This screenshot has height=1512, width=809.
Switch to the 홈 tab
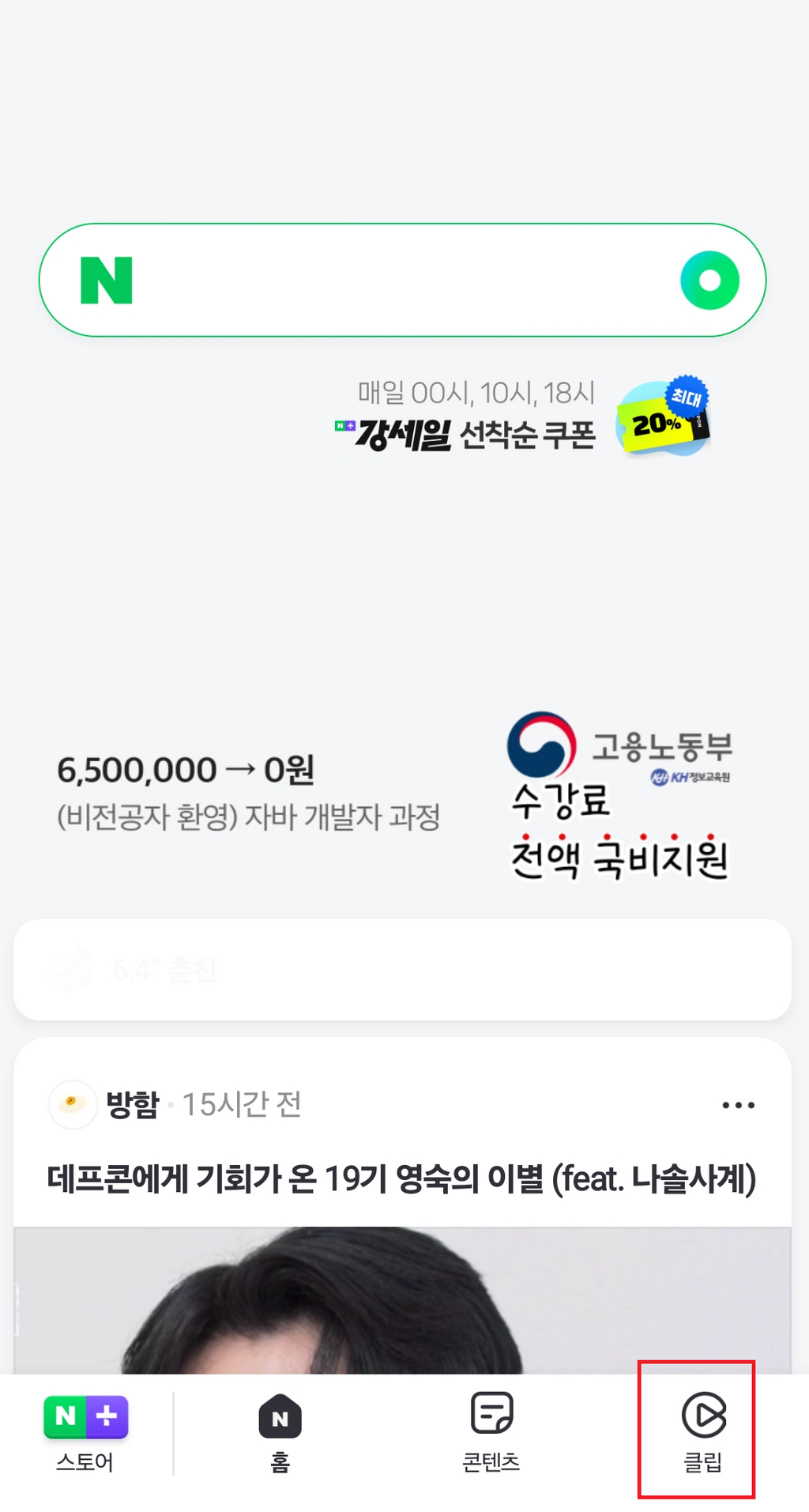pos(280,1433)
